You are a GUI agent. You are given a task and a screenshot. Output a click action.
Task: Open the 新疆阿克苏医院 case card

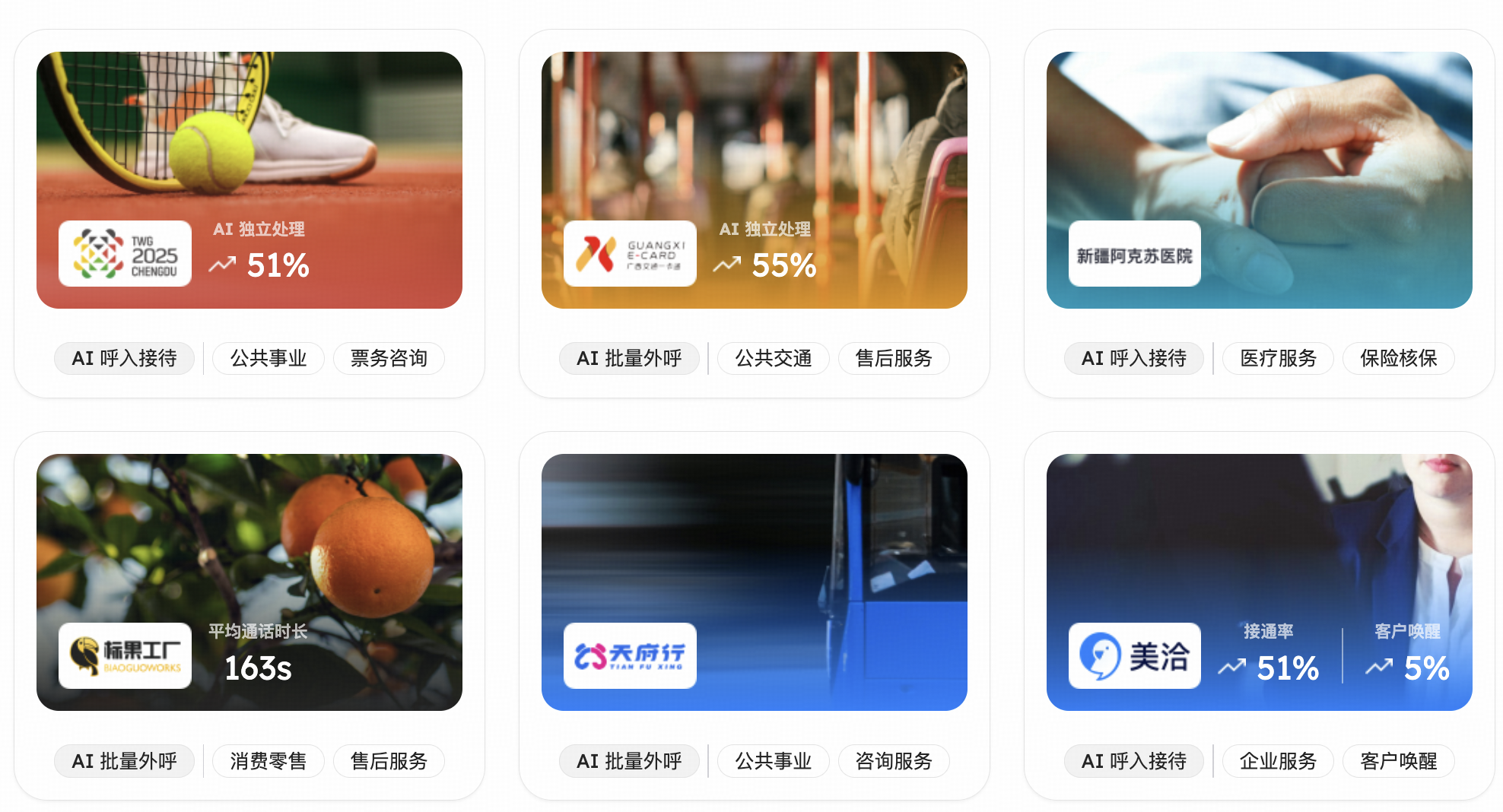1259,179
